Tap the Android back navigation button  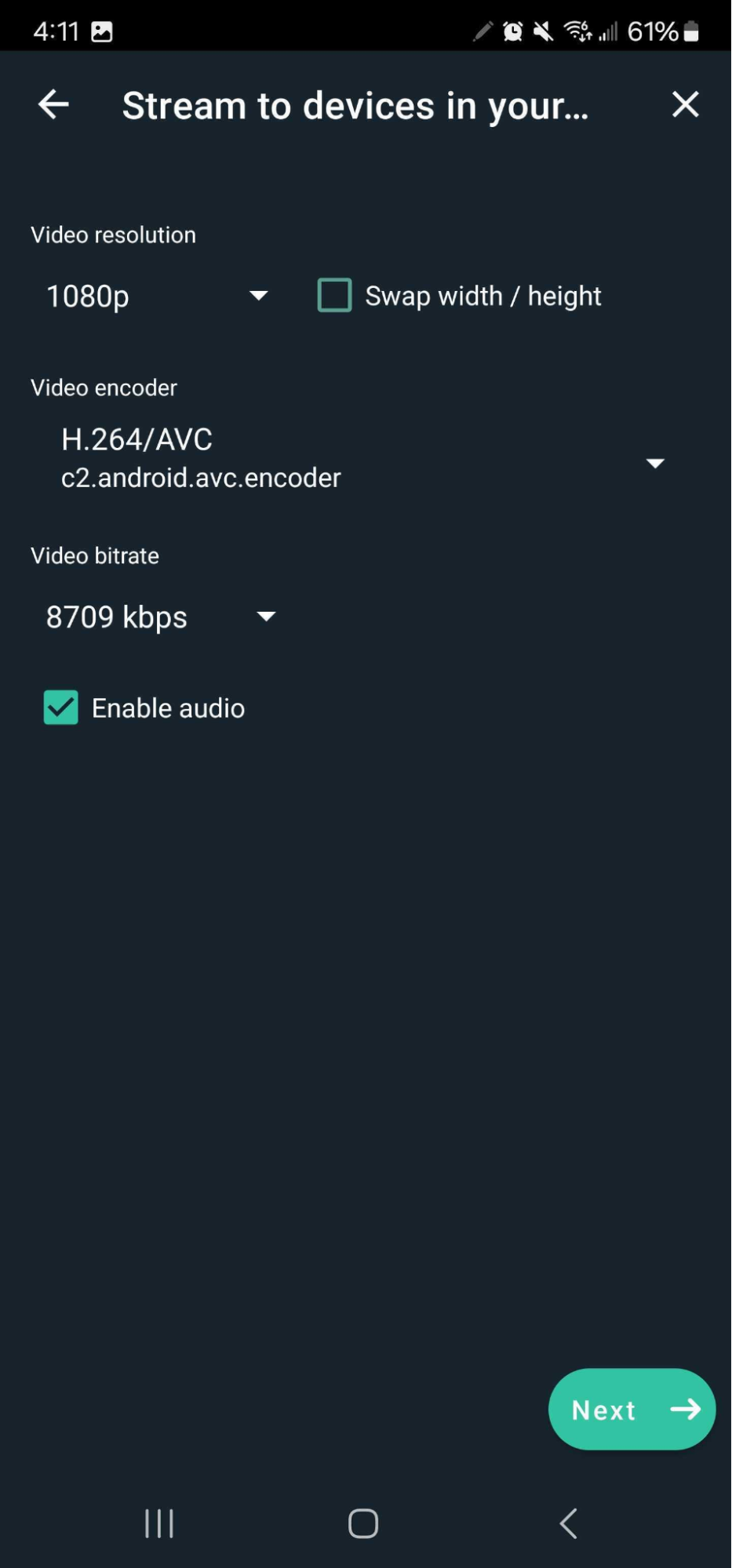pyautogui.click(x=567, y=1523)
